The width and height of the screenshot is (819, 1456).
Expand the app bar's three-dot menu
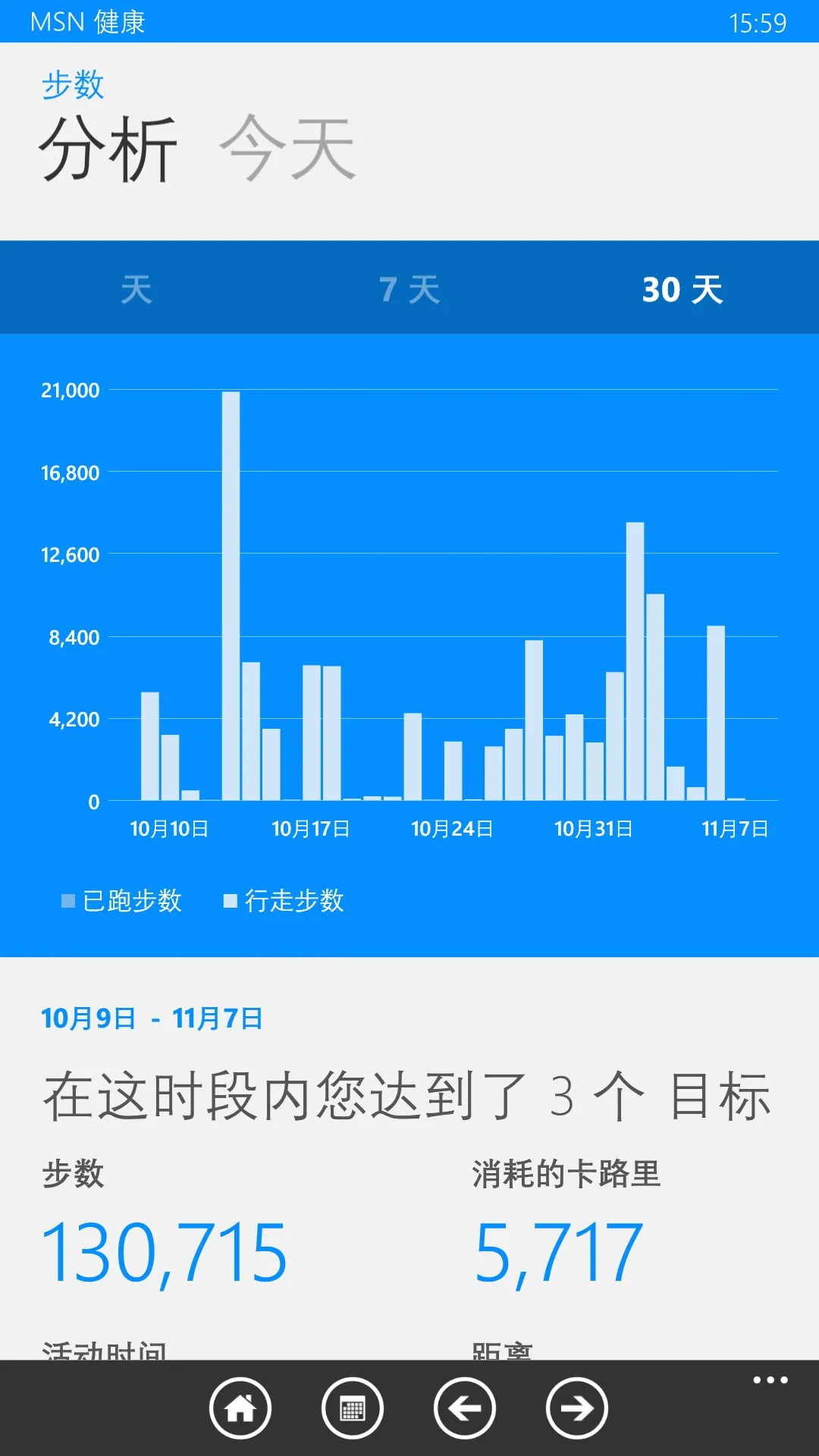click(770, 1380)
